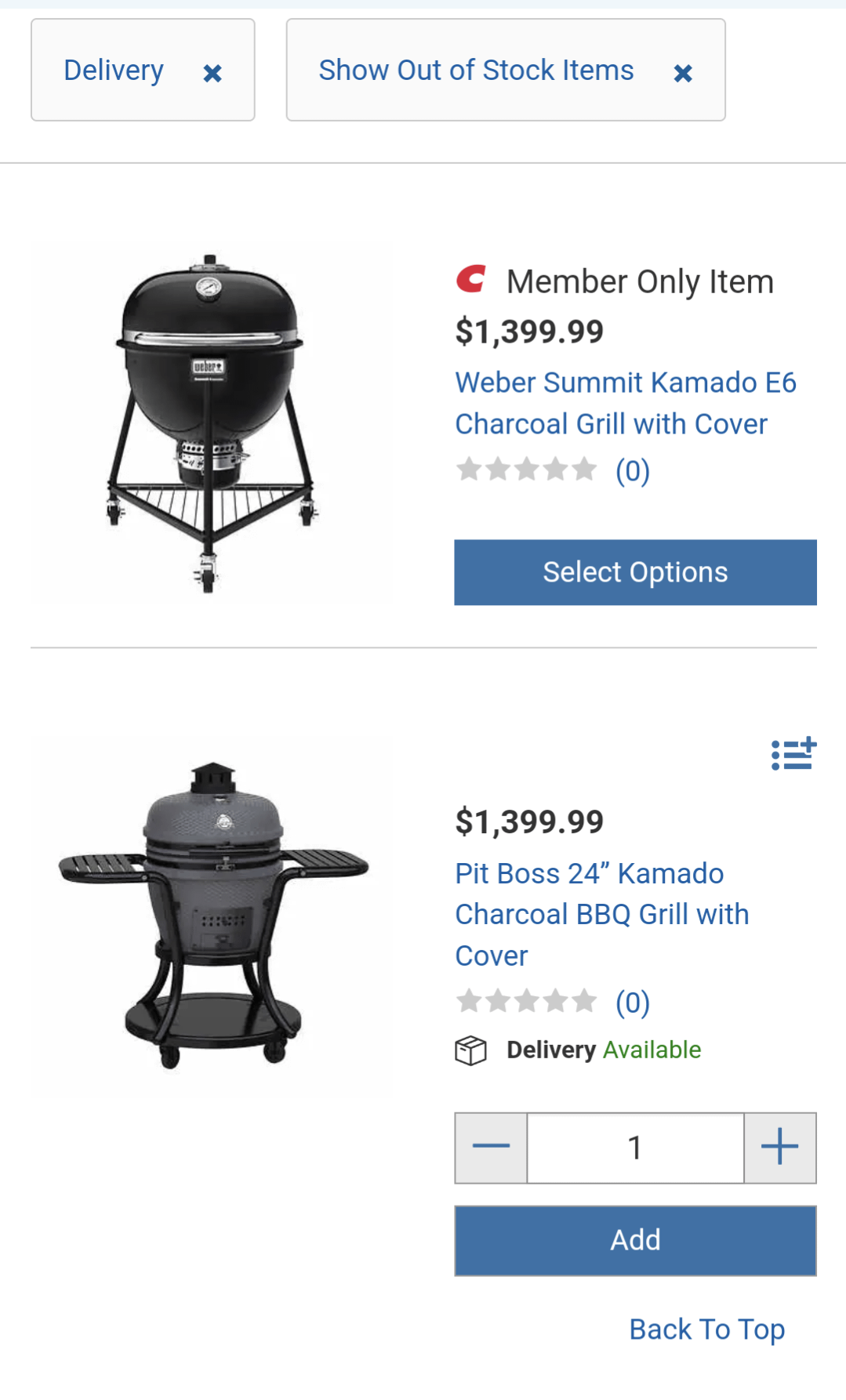Screen dimensions: 846x1400
Task: Remove the Show Out of Stock Items filter
Action: [683, 73]
